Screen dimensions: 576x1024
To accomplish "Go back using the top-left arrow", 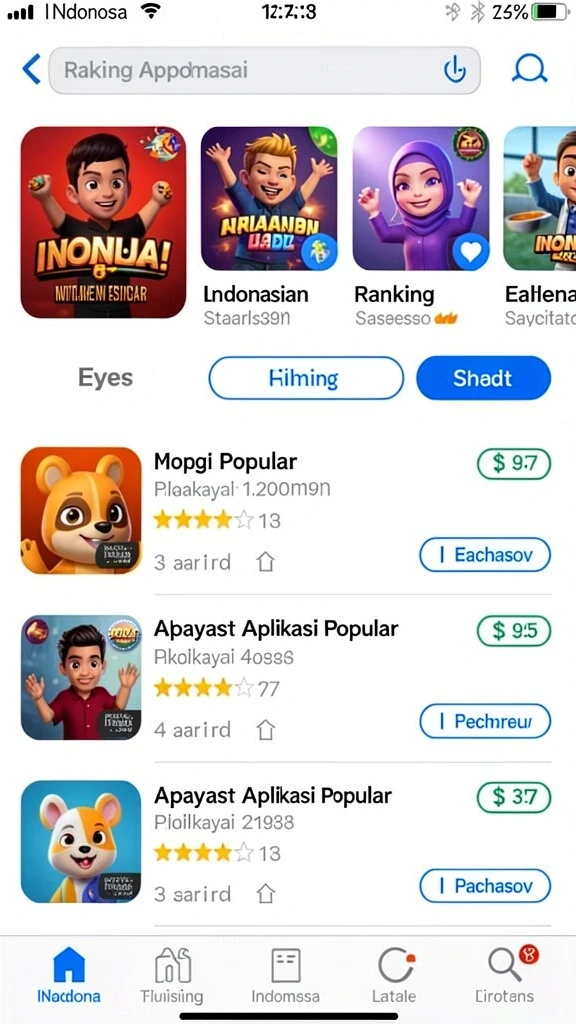I will point(31,69).
